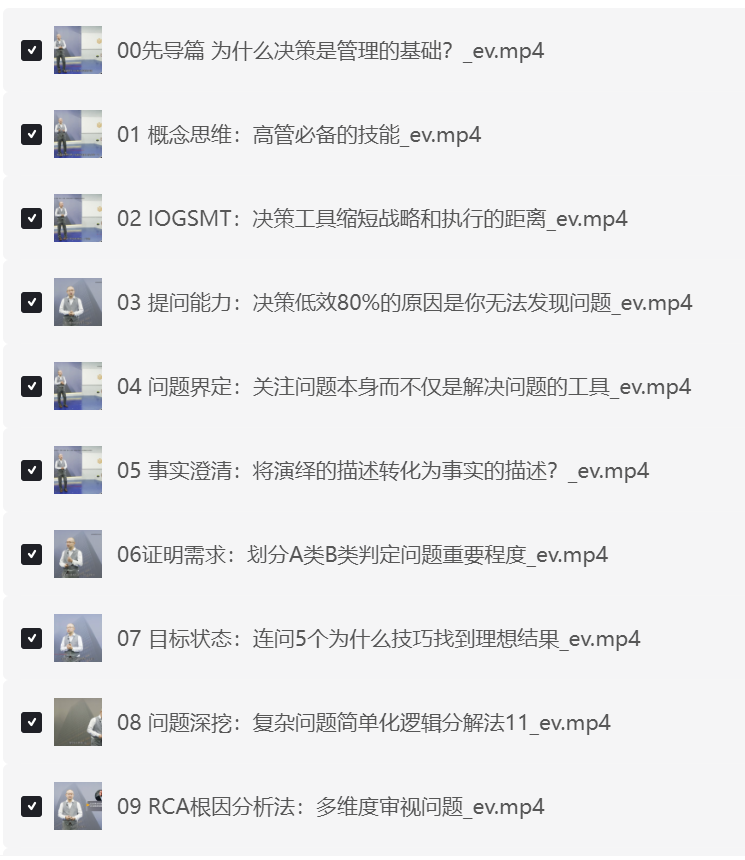Open the 06证明需求 video file
745x860 pixels.
(x=362, y=555)
